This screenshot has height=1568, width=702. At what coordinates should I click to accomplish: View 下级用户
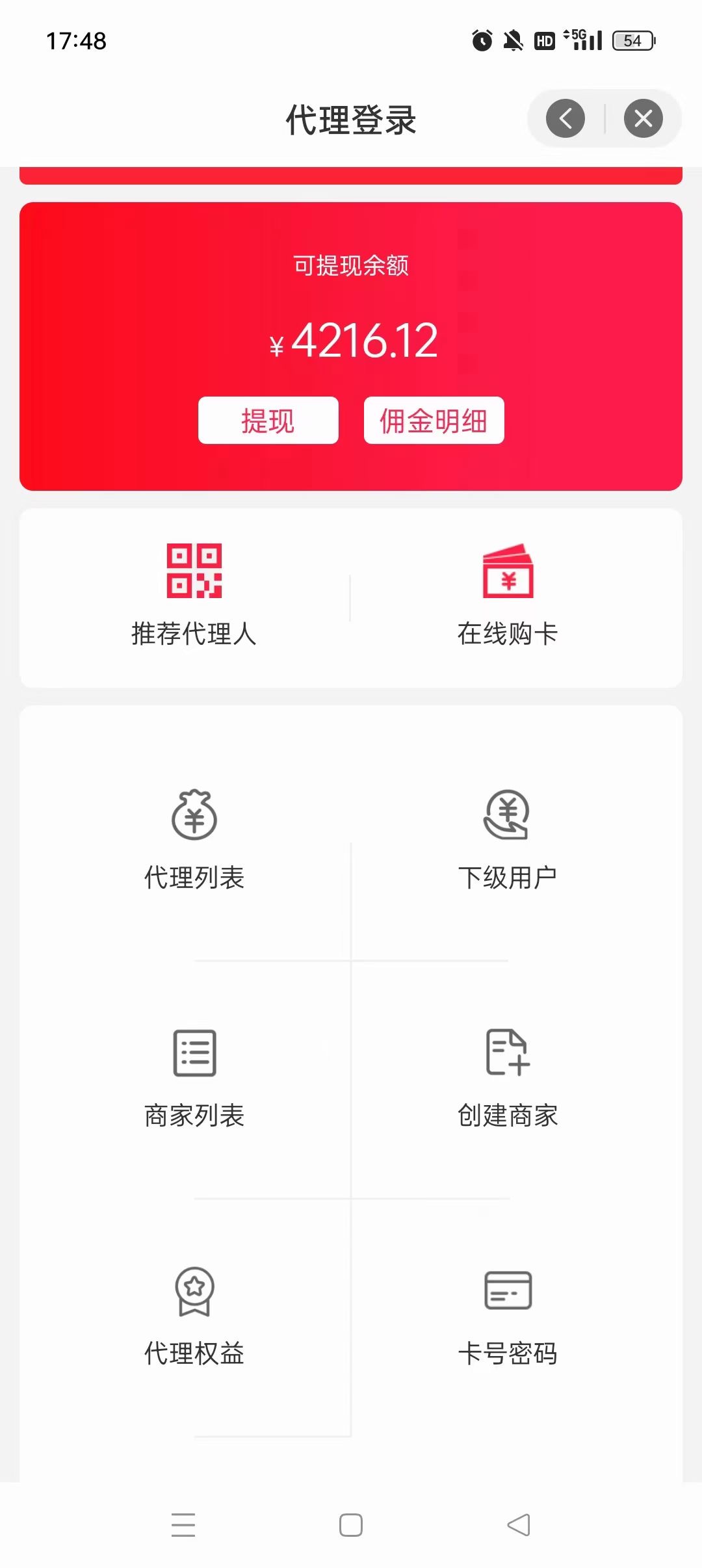coord(508,840)
